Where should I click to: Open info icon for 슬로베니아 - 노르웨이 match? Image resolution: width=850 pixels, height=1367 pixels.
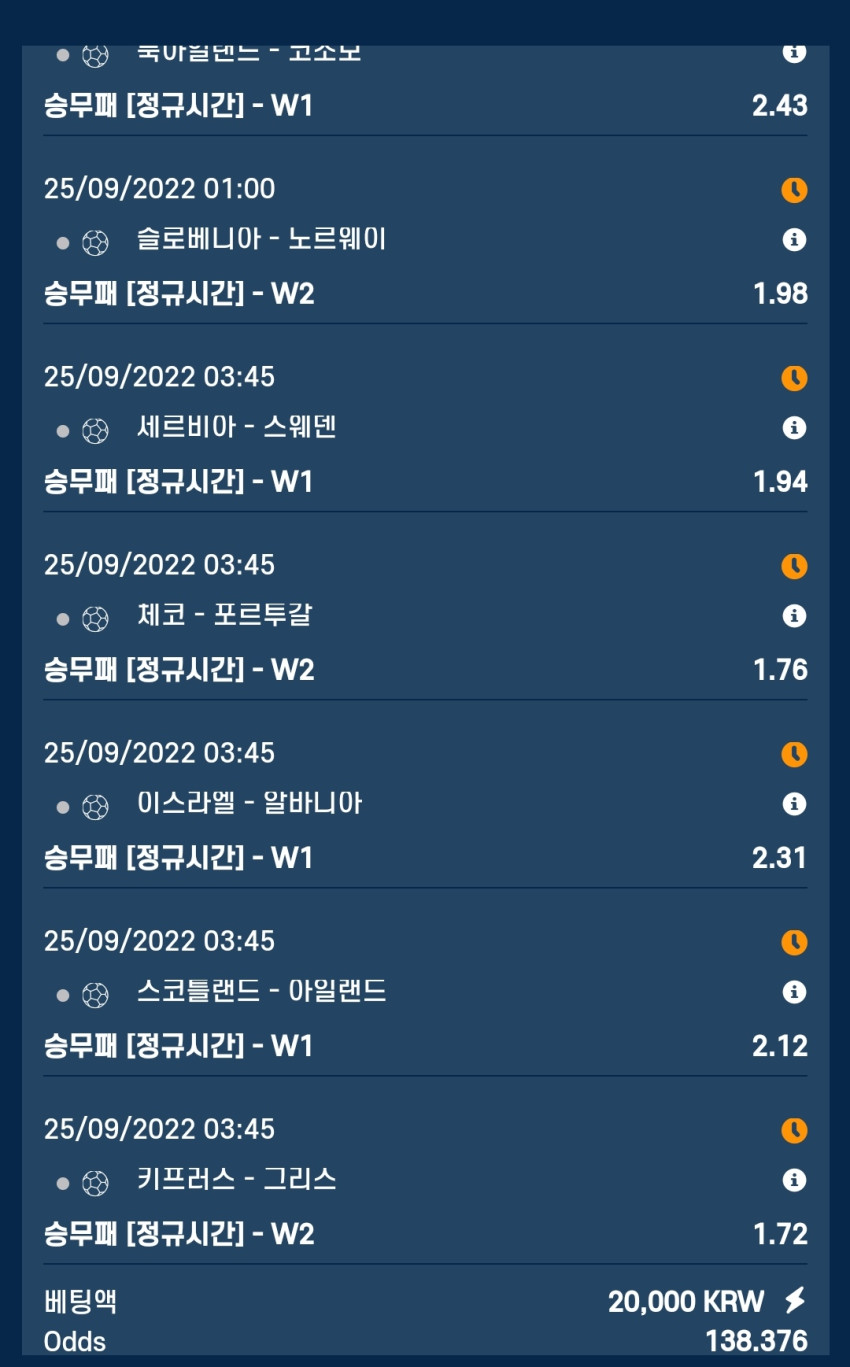[794, 240]
